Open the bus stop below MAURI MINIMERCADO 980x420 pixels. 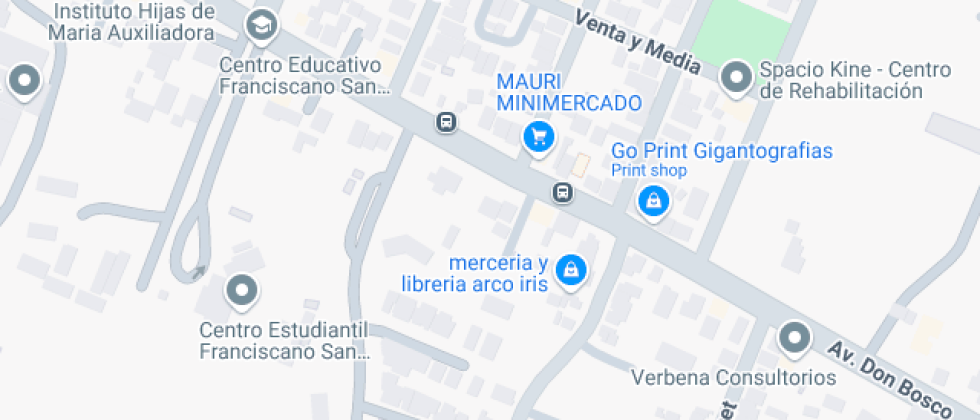pyautogui.click(x=562, y=192)
